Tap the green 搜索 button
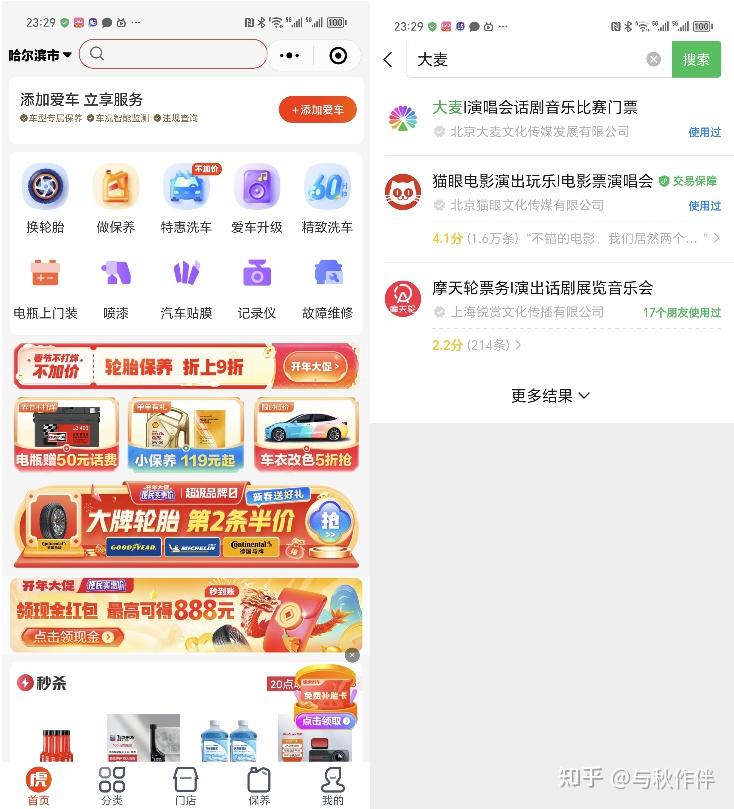This screenshot has height=809, width=734. click(696, 59)
